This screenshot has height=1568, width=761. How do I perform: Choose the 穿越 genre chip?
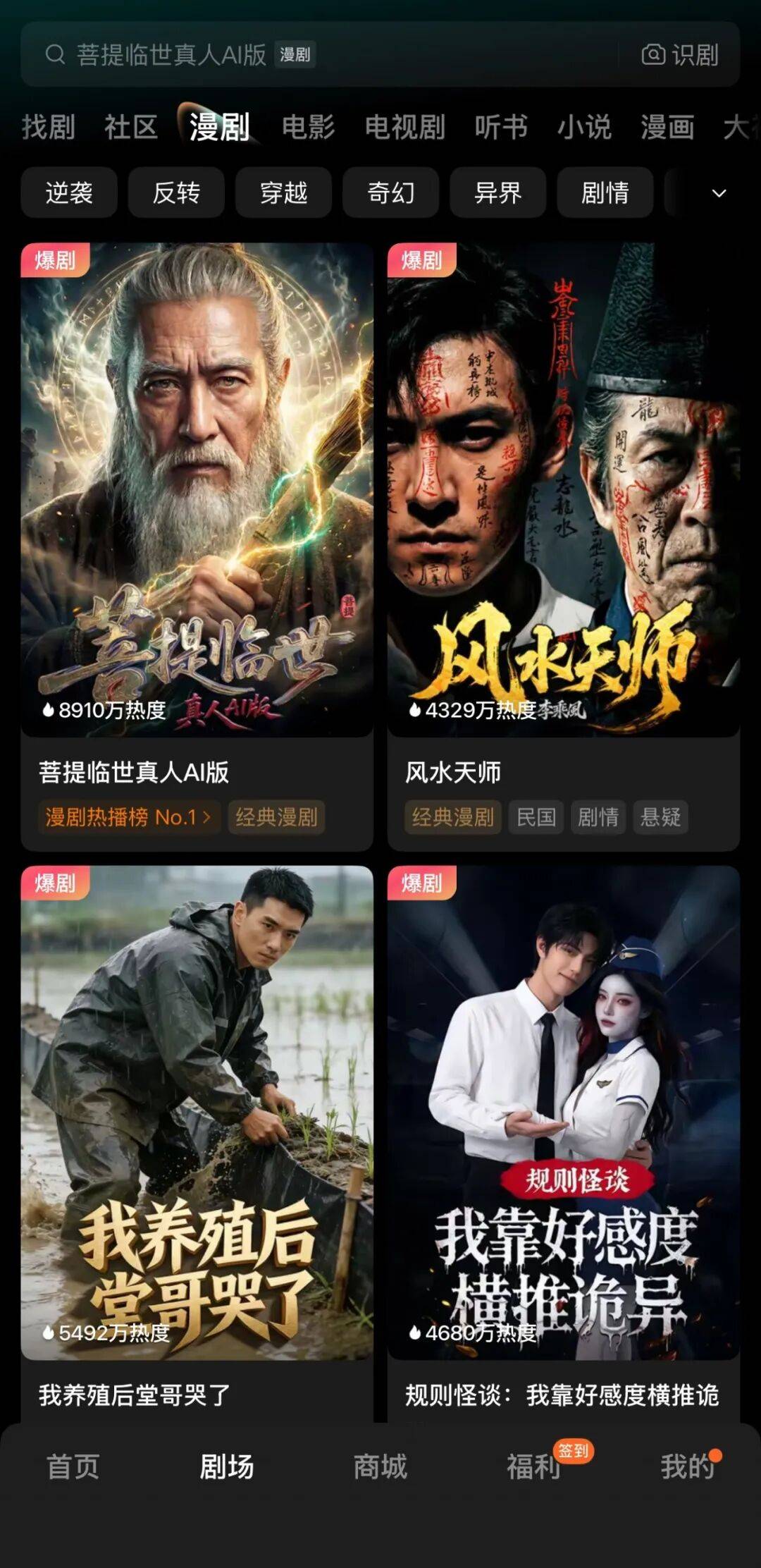tap(283, 192)
